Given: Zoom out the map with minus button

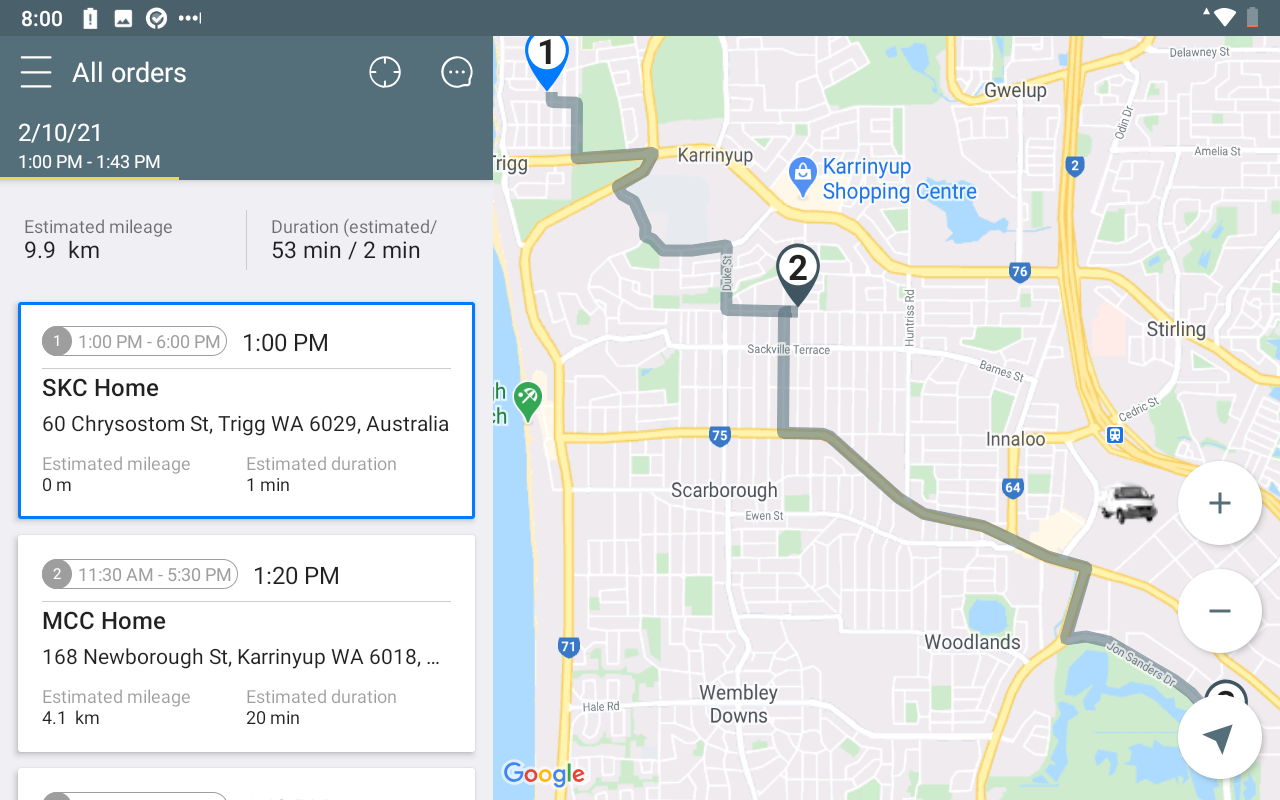Looking at the screenshot, I should click(x=1219, y=611).
